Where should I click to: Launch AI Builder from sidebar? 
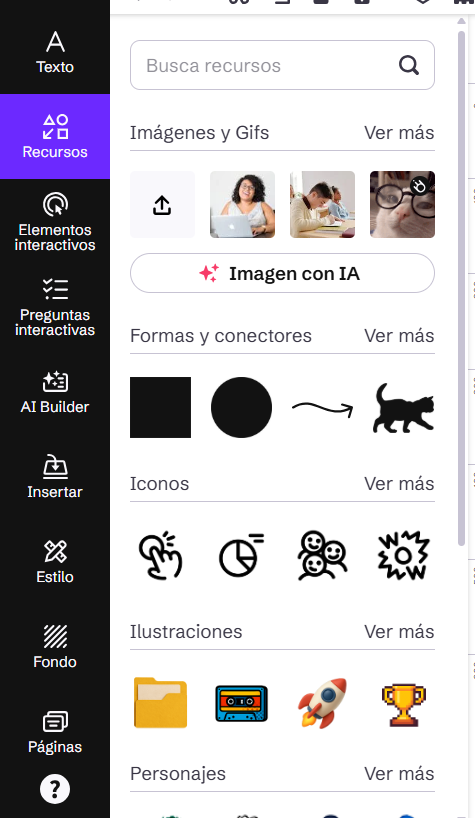coord(55,392)
